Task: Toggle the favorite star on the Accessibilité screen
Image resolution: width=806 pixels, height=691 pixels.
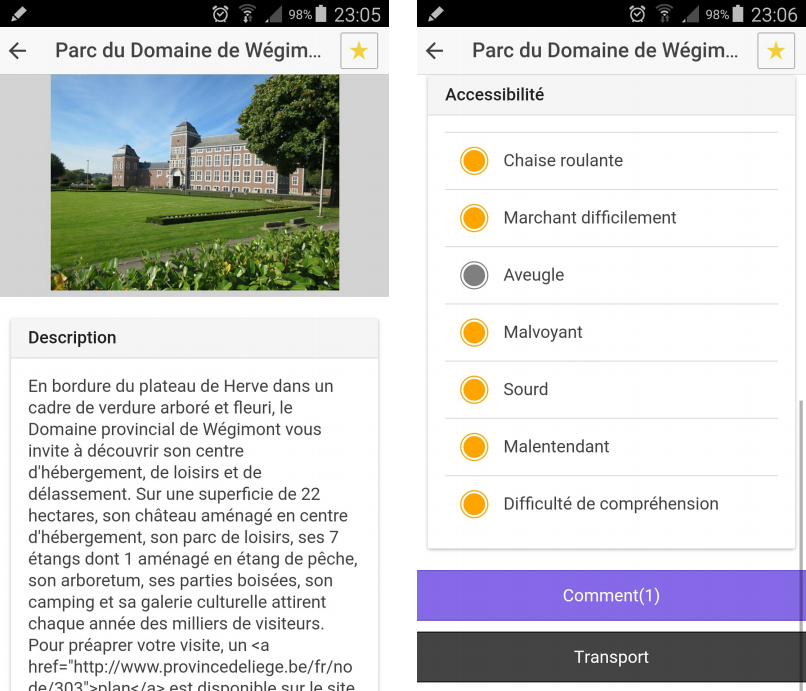Action: pos(775,51)
